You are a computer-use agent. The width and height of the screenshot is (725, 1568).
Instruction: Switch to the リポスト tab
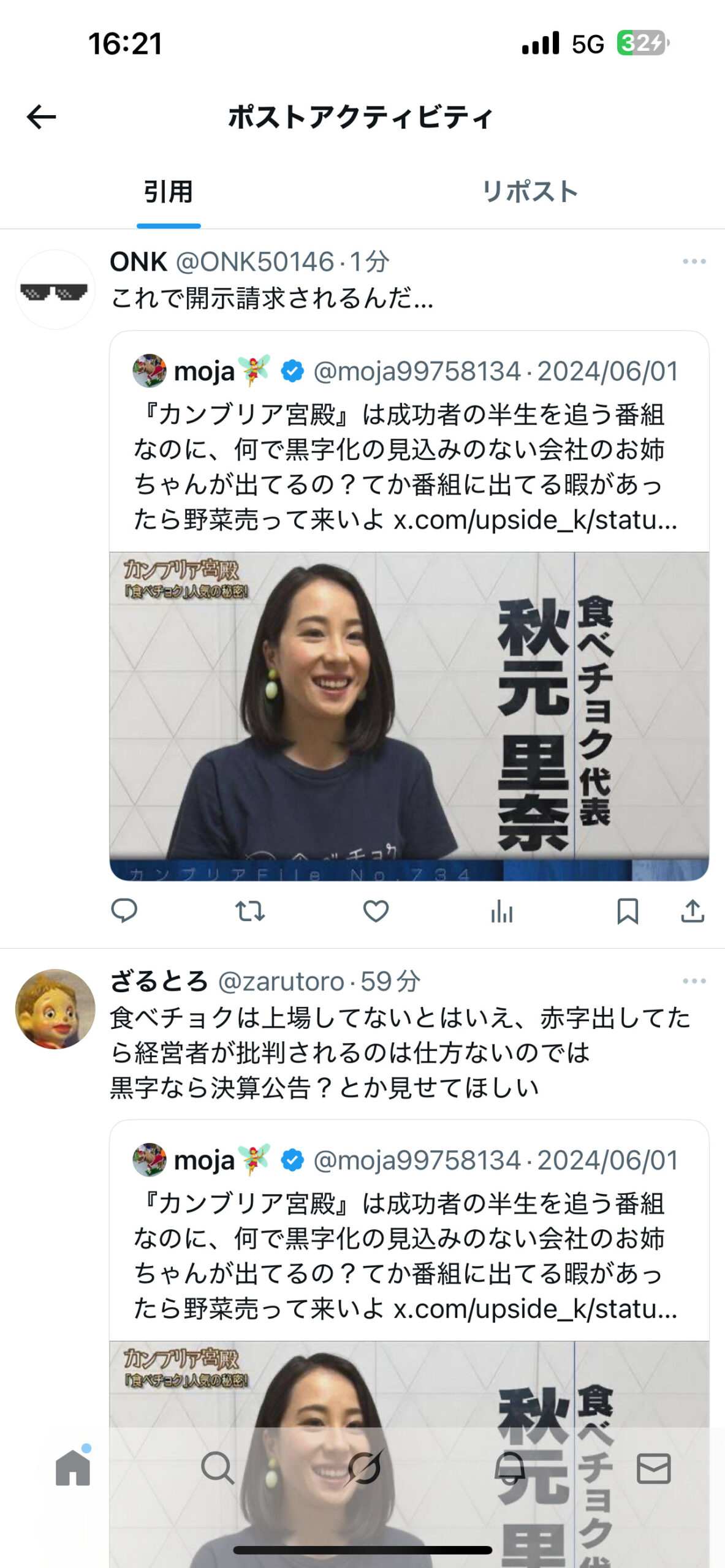(530, 192)
